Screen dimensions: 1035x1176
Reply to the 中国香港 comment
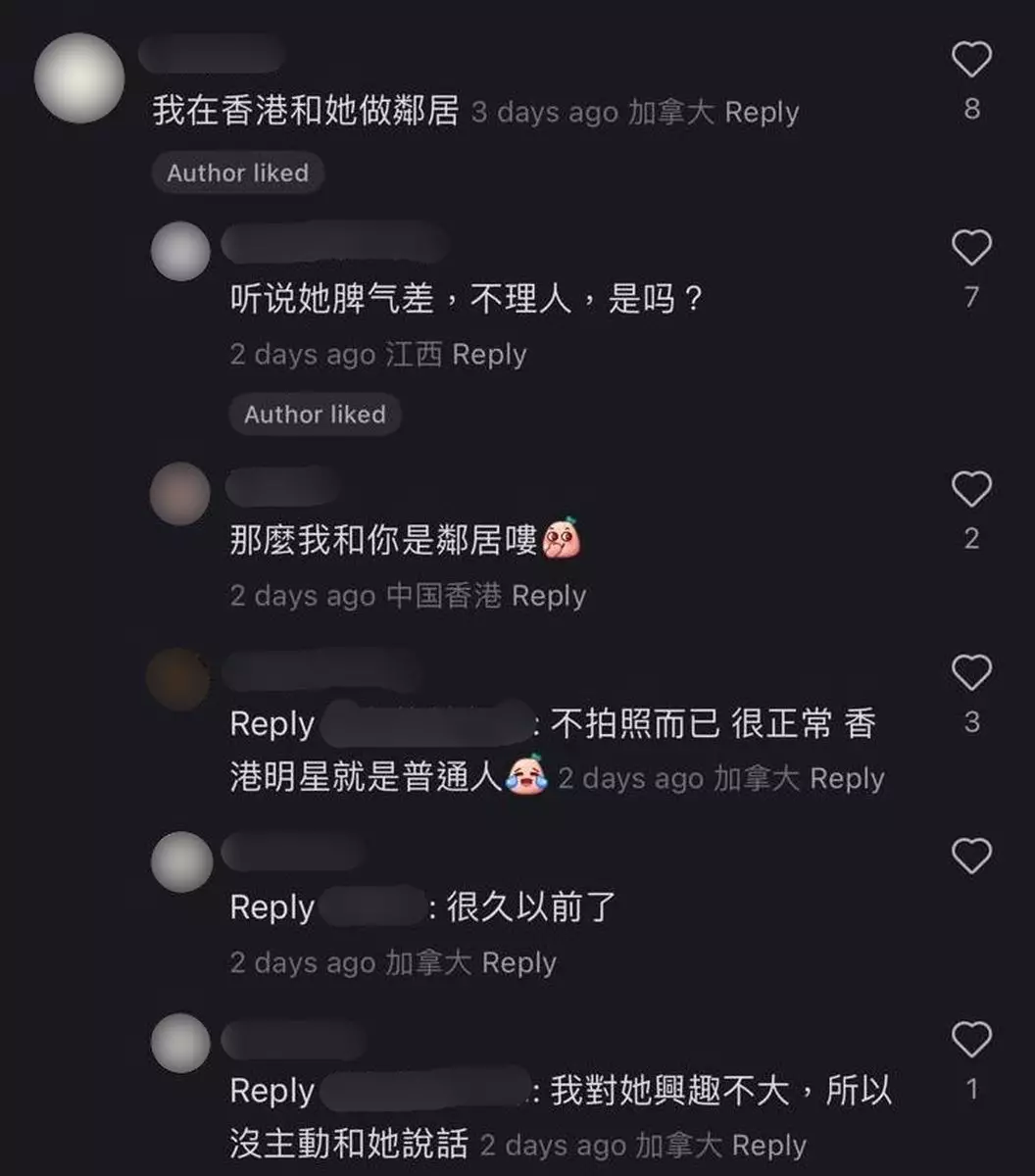pos(548,596)
